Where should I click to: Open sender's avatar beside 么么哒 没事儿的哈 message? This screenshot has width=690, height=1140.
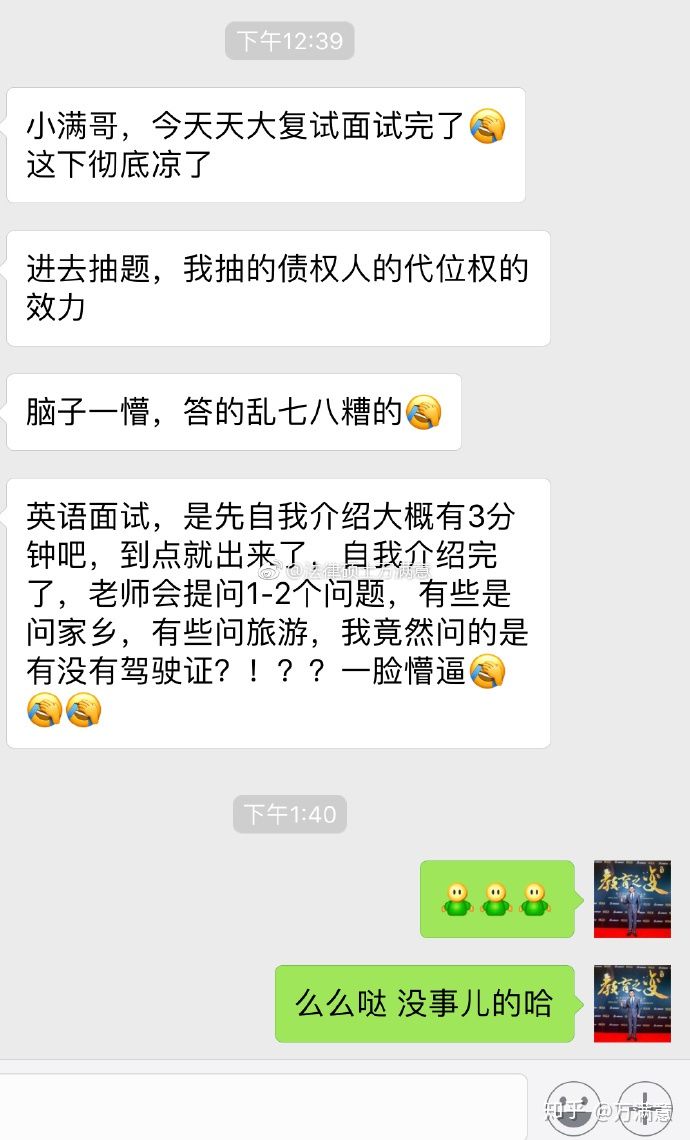tap(632, 1003)
